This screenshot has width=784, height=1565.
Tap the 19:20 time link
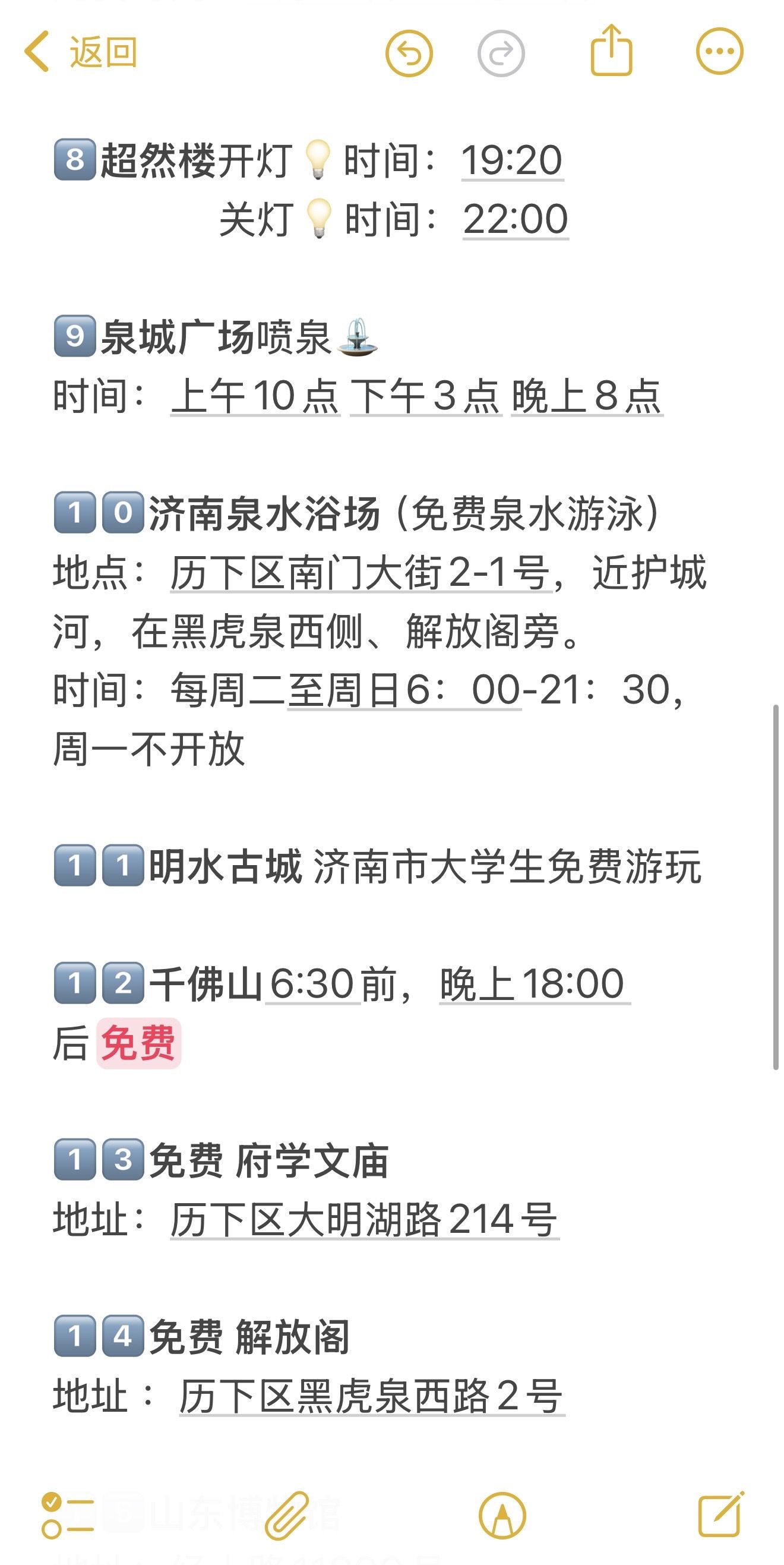point(512,161)
